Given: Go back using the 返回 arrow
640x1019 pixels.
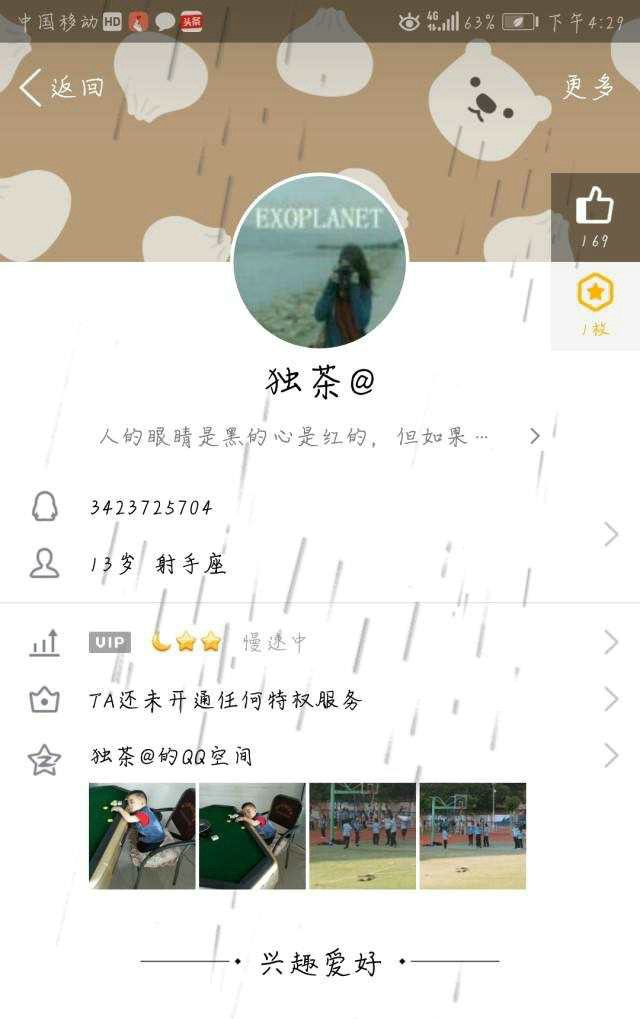Looking at the screenshot, I should 60,88.
